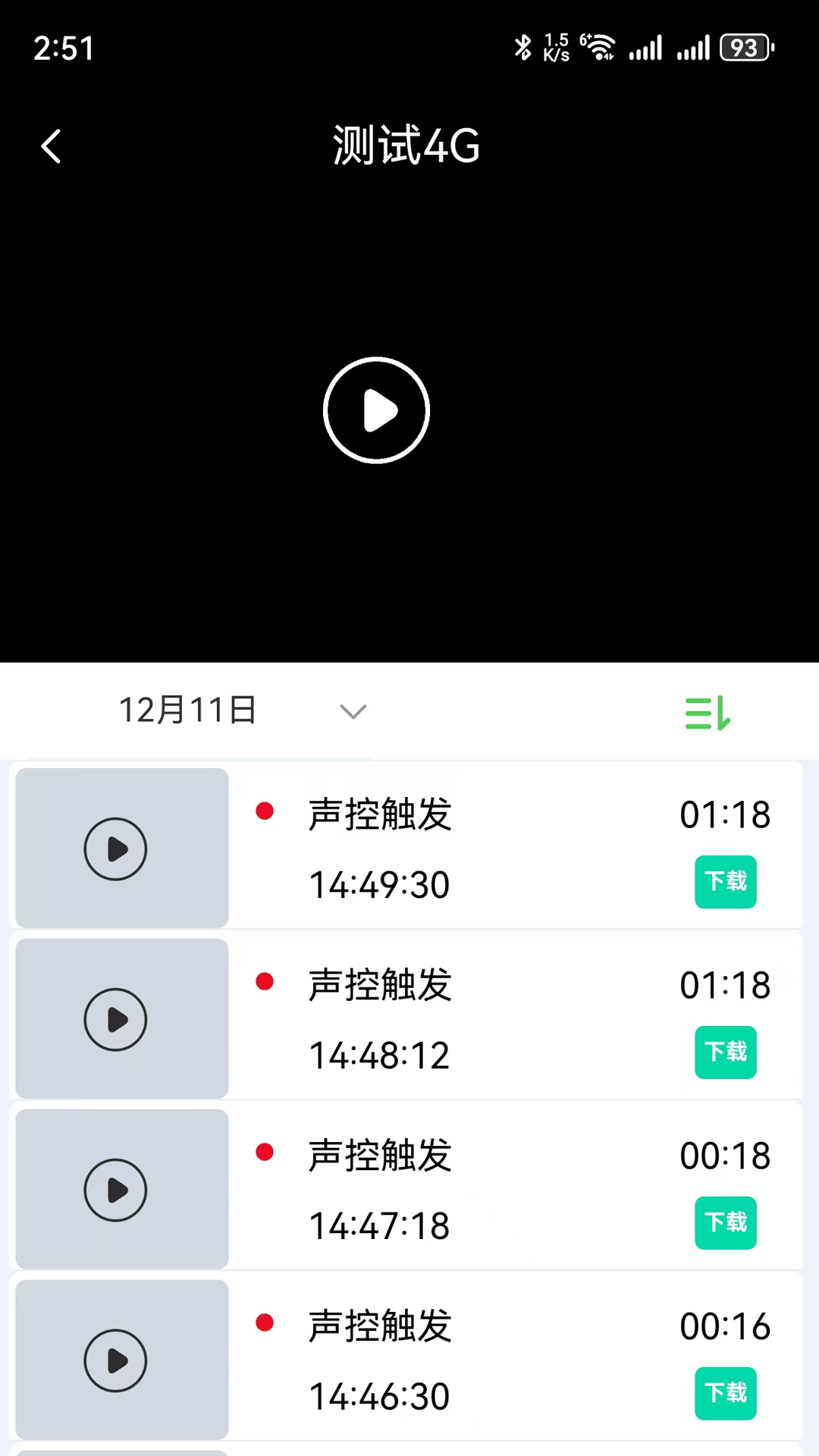This screenshot has width=819, height=1456.
Task: Play the recording thumbnail at 14:47:18
Action: point(116,1190)
